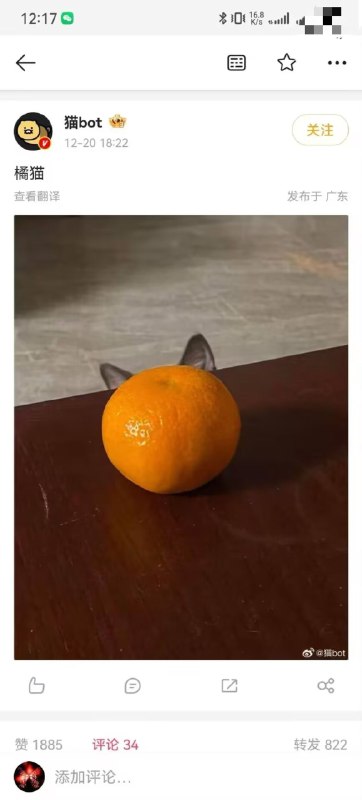Go back using the arrow icon
The image size is (362, 800).
[25, 63]
